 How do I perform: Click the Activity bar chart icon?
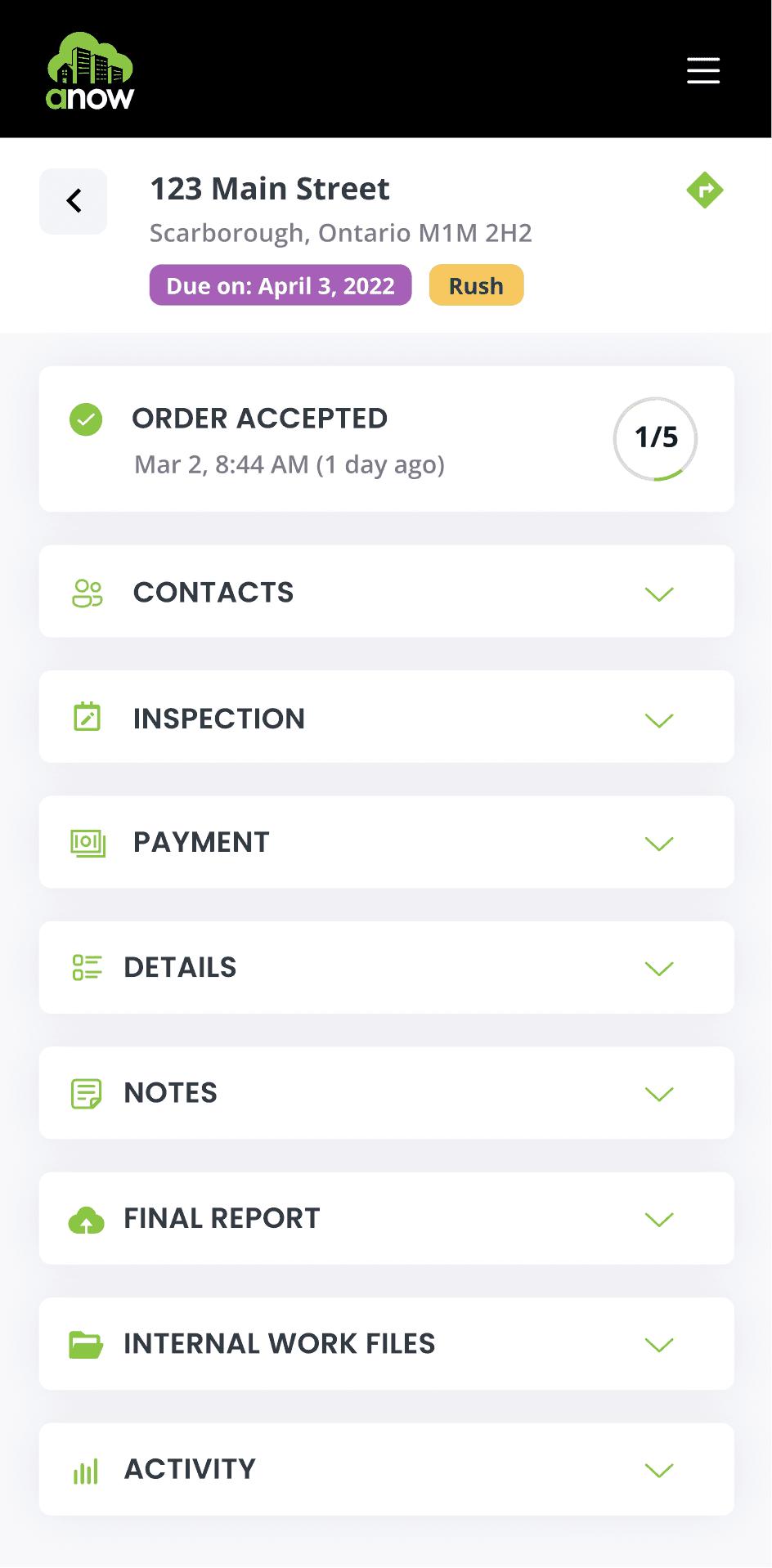pos(88,1469)
